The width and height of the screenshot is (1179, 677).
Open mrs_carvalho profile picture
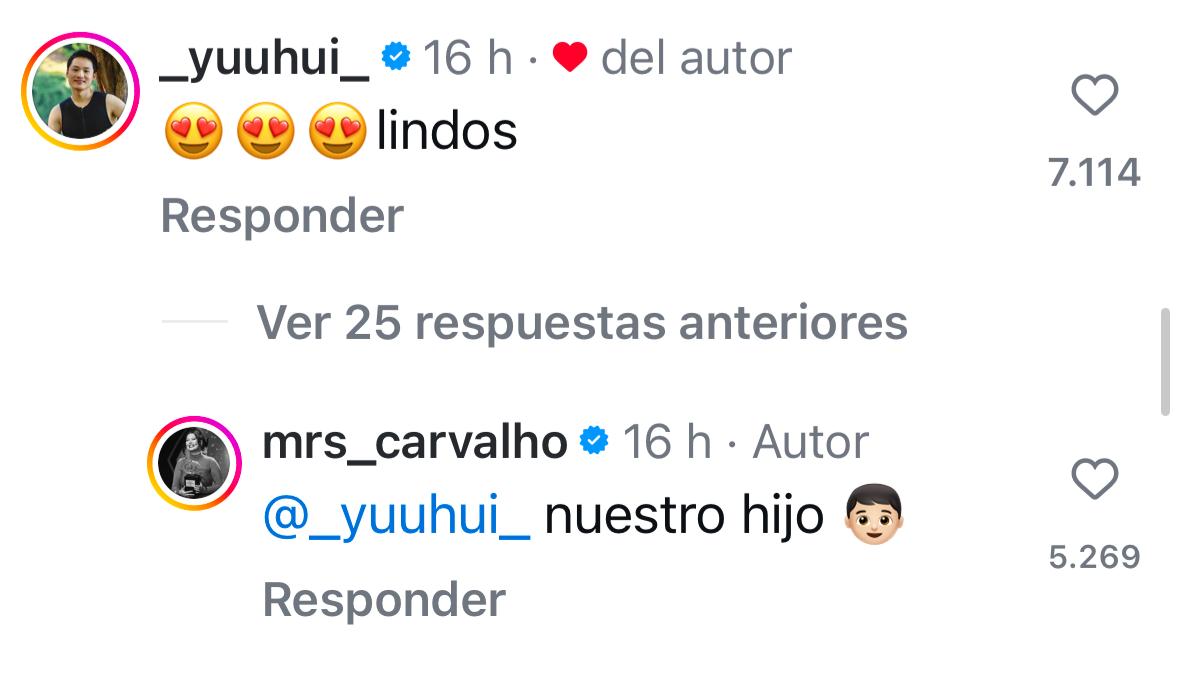195,464
